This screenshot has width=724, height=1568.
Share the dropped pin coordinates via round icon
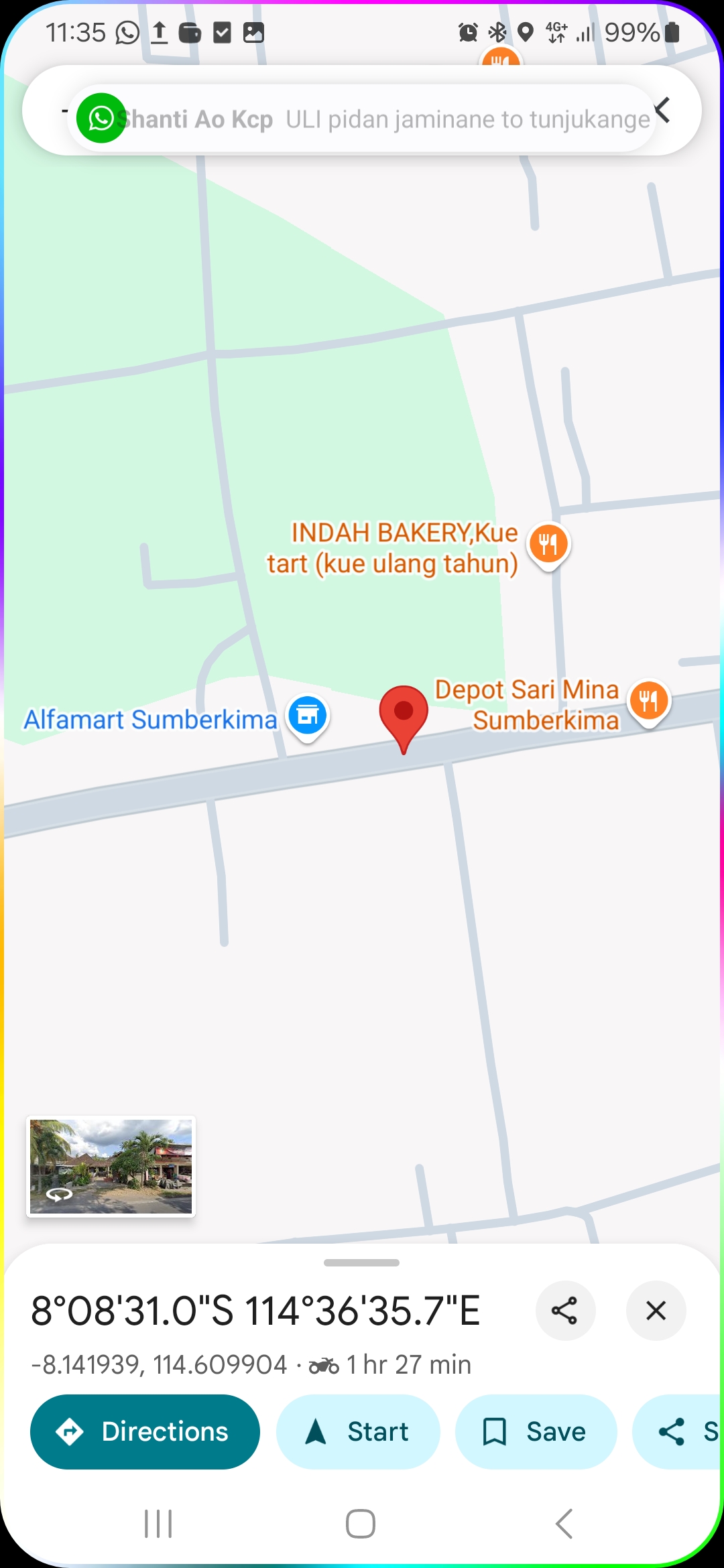coord(564,1310)
